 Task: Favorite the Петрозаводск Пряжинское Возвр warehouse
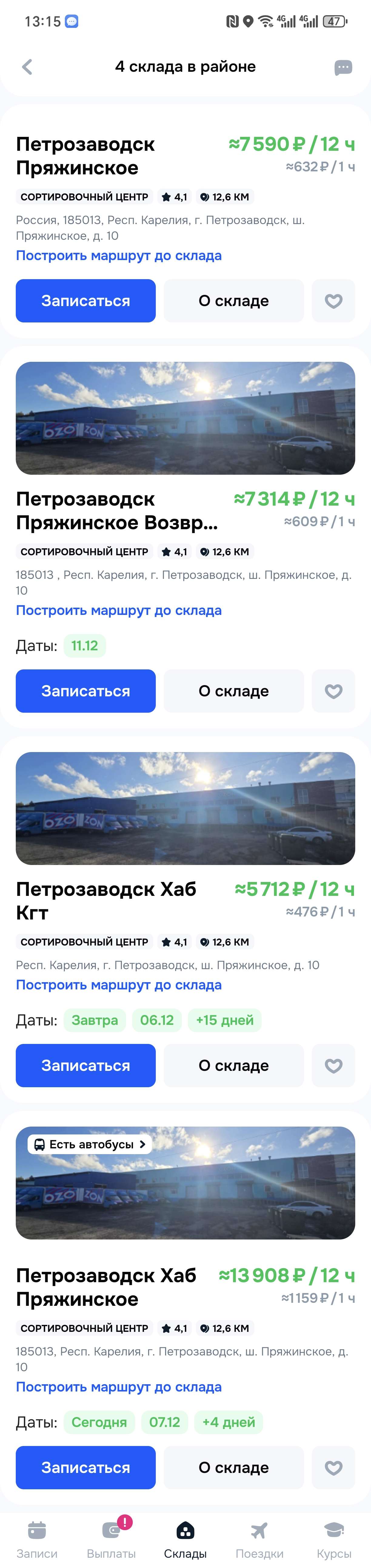333,691
